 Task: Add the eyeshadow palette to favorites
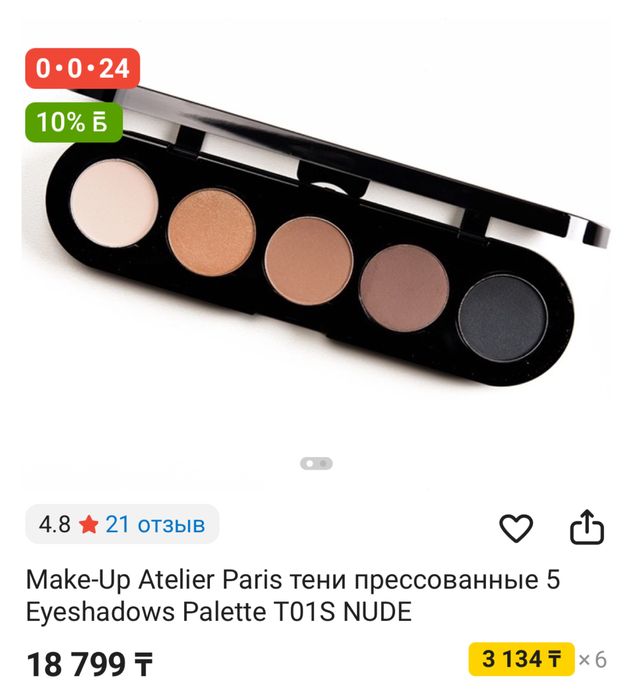tap(516, 527)
